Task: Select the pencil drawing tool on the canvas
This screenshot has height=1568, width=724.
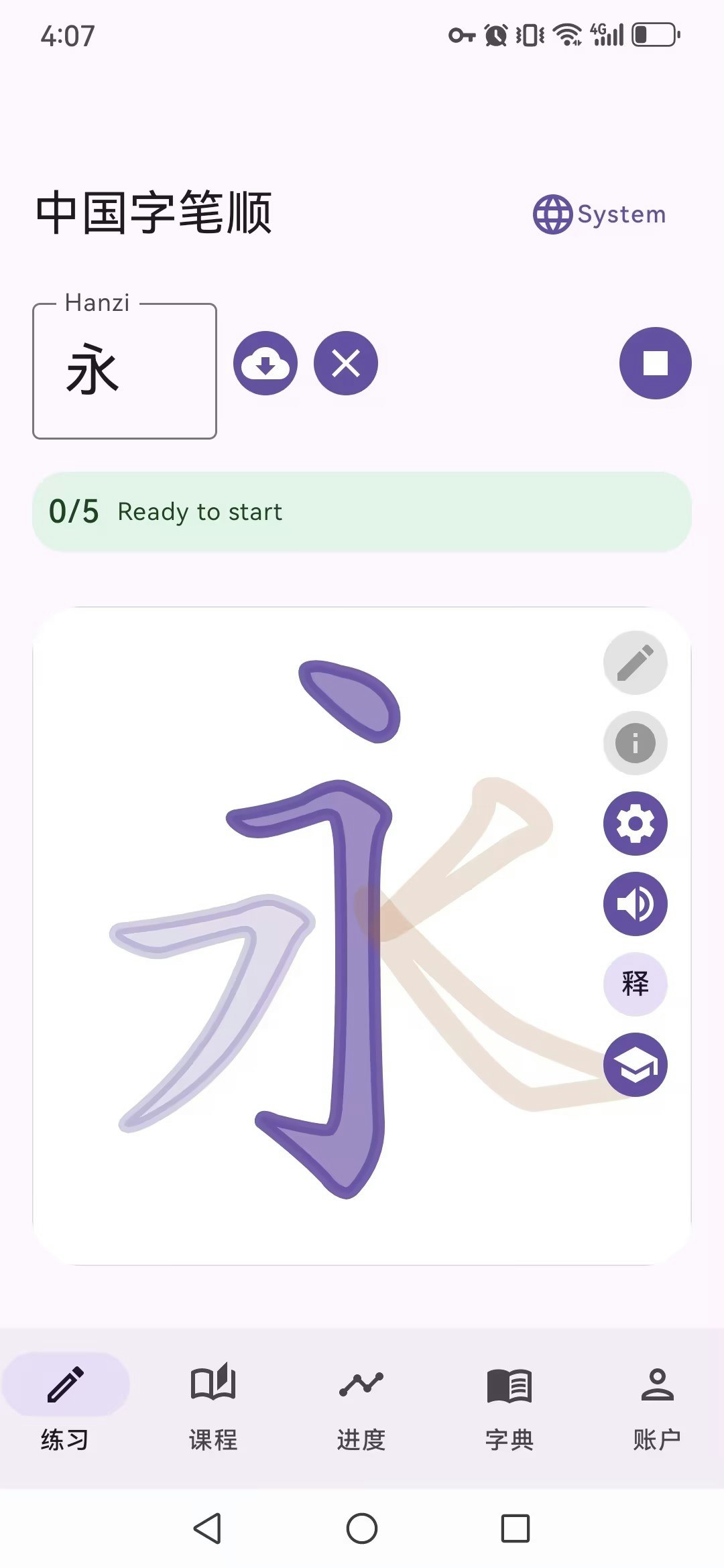Action: click(634, 662)
